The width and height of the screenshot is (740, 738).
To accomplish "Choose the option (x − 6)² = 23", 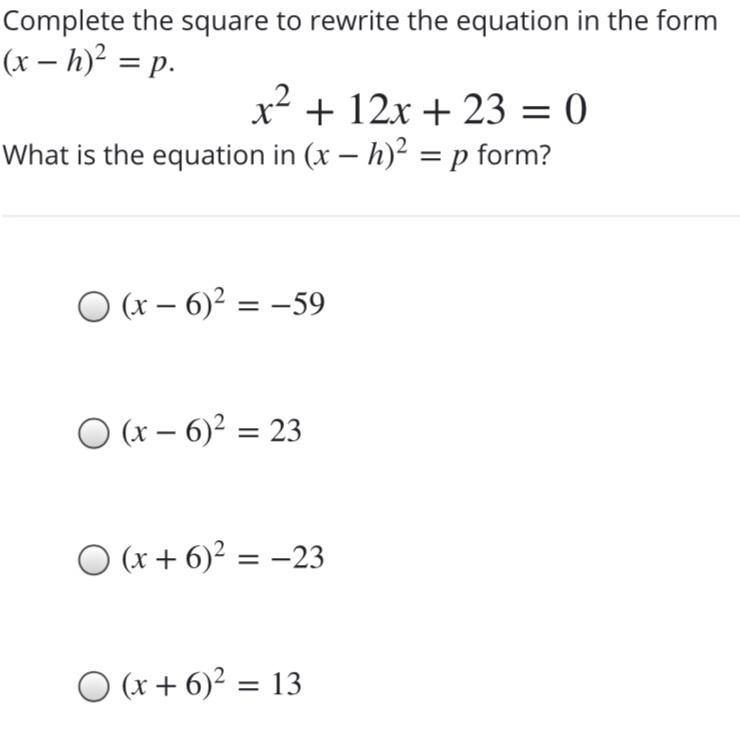I will coord(93,433).
